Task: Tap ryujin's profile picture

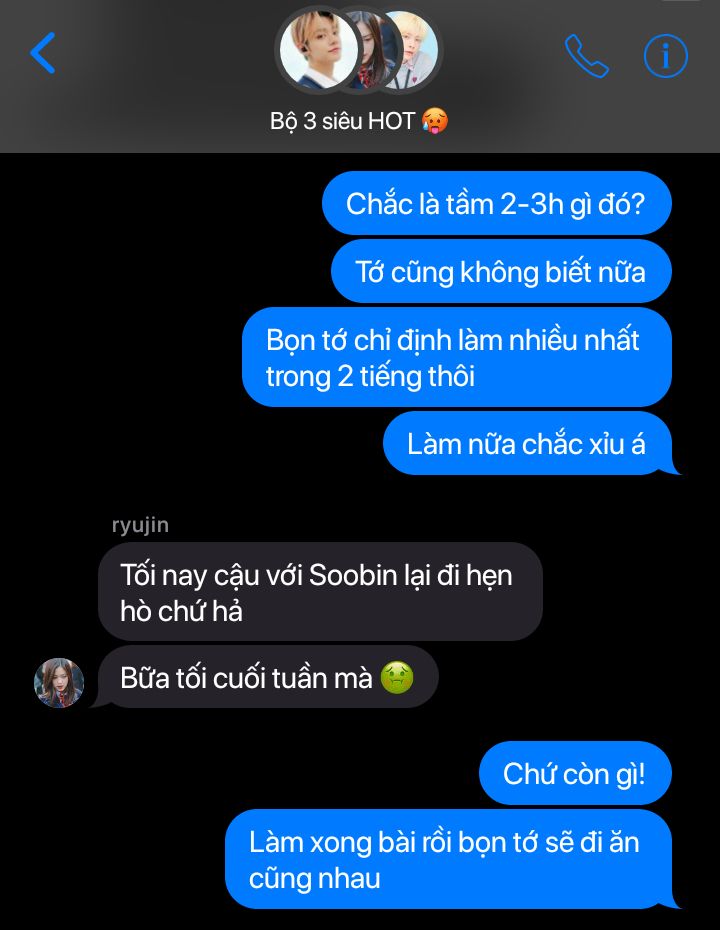Action: (x=59, y=682)
